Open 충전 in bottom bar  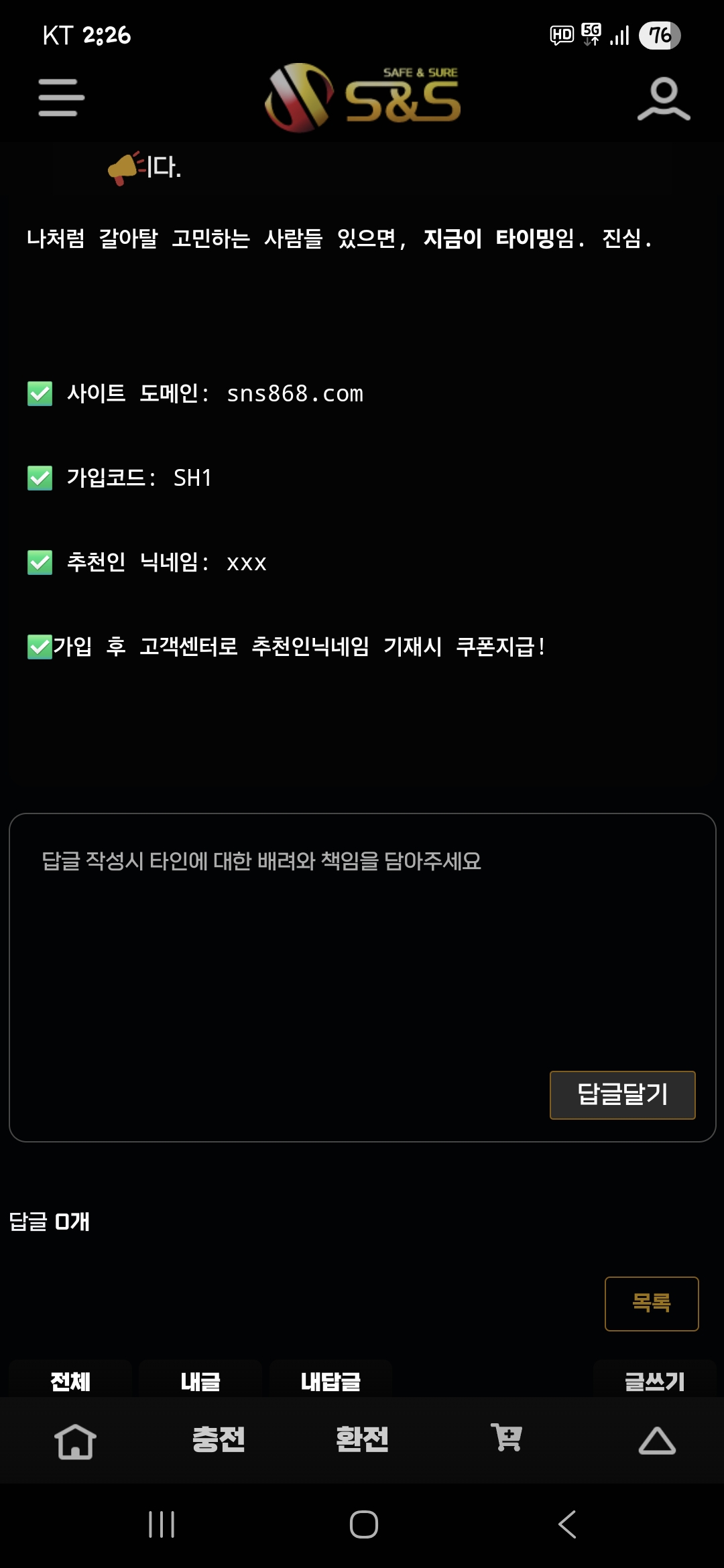point(219,1439)
